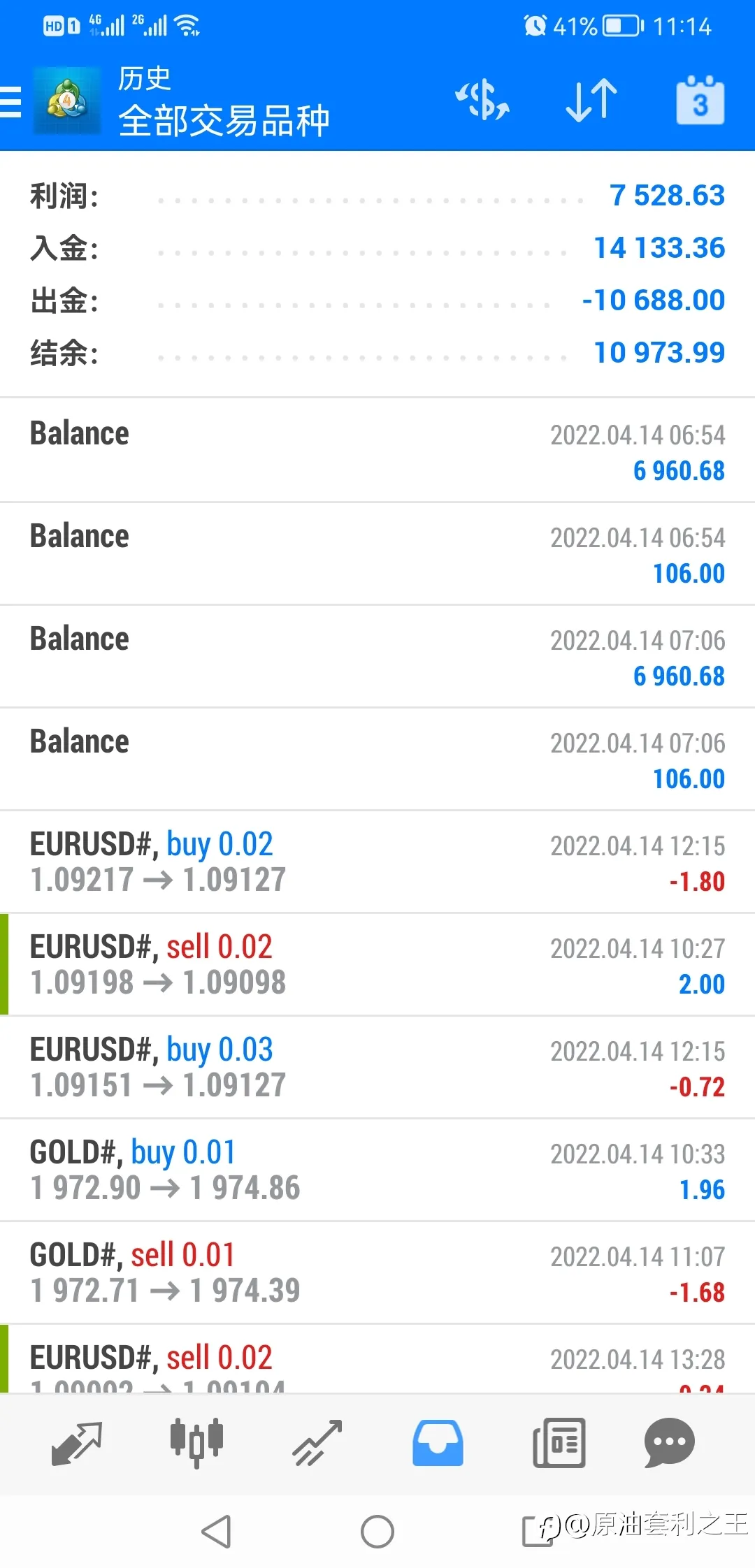Expand the EURUSD# sell 0.02 trade with profit 2.00
This screenshot has height=1568, width=755.
pos(377,964)
